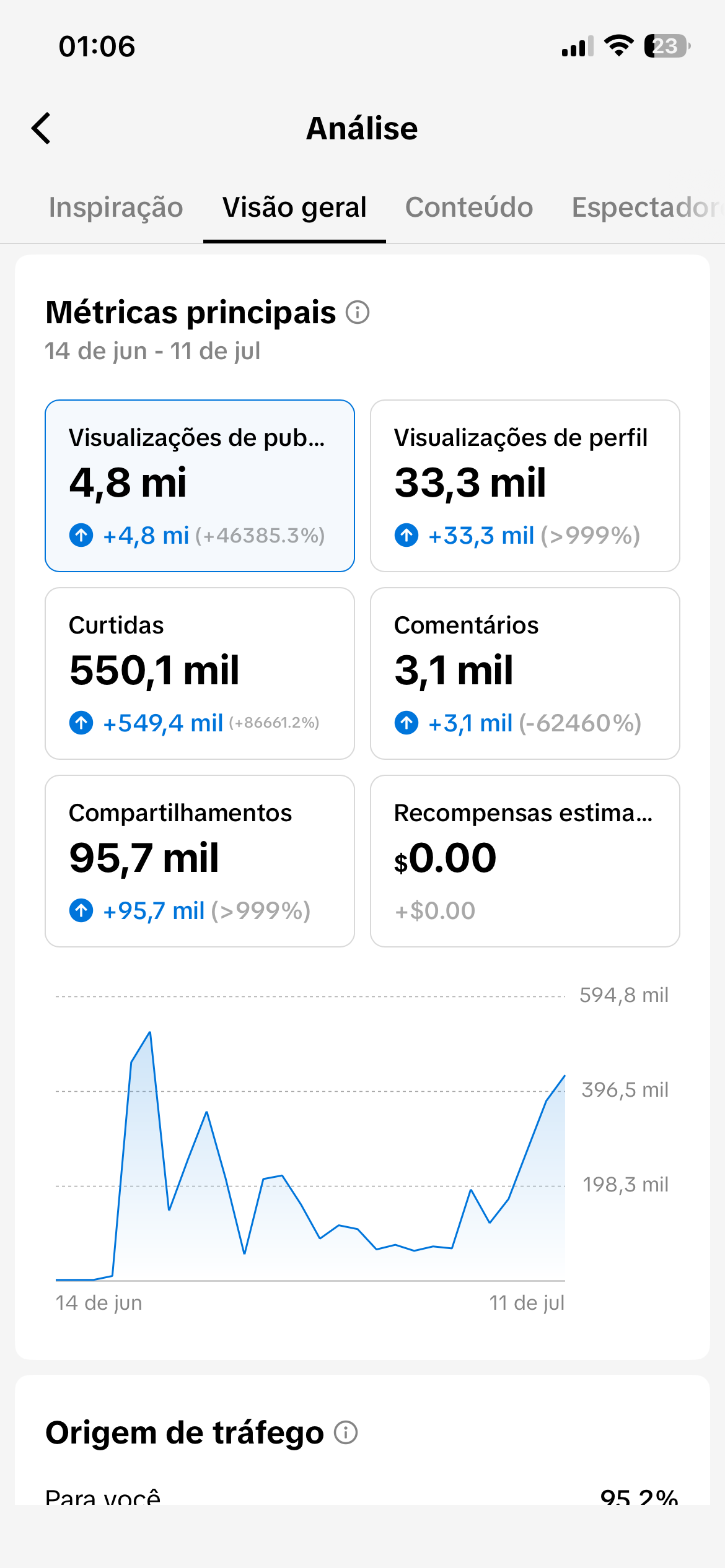The image size is (725, 1568).
Task: Tap info icon next to Métricas principais
Action: click(358, 312)
